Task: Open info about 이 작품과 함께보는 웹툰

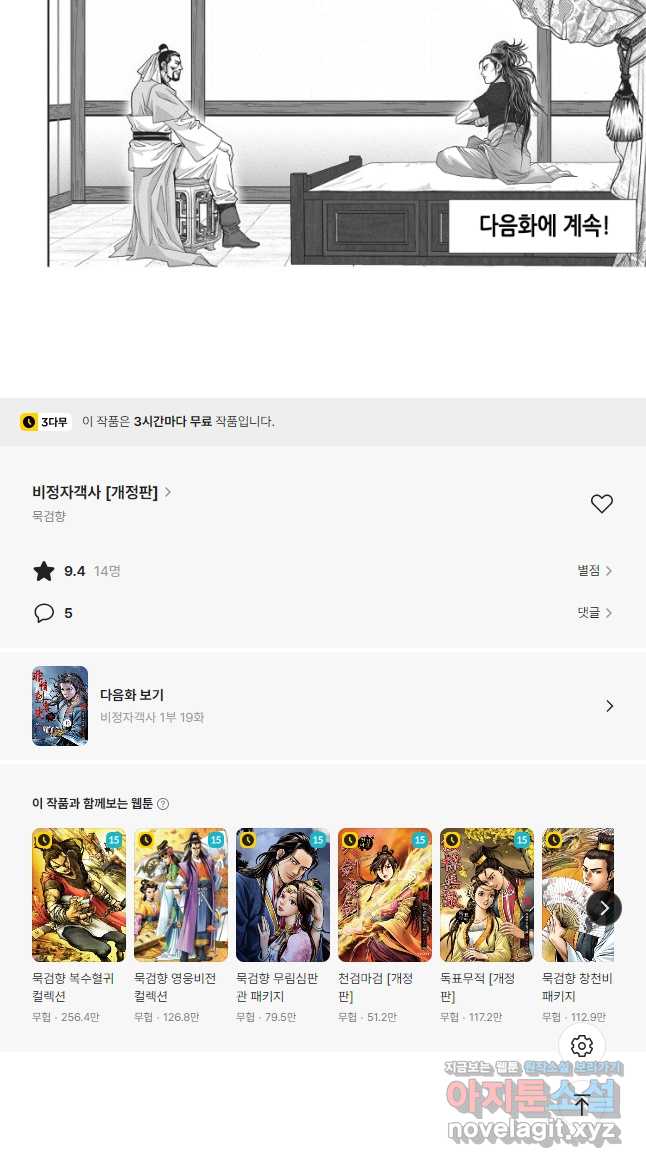Action: 163,804
